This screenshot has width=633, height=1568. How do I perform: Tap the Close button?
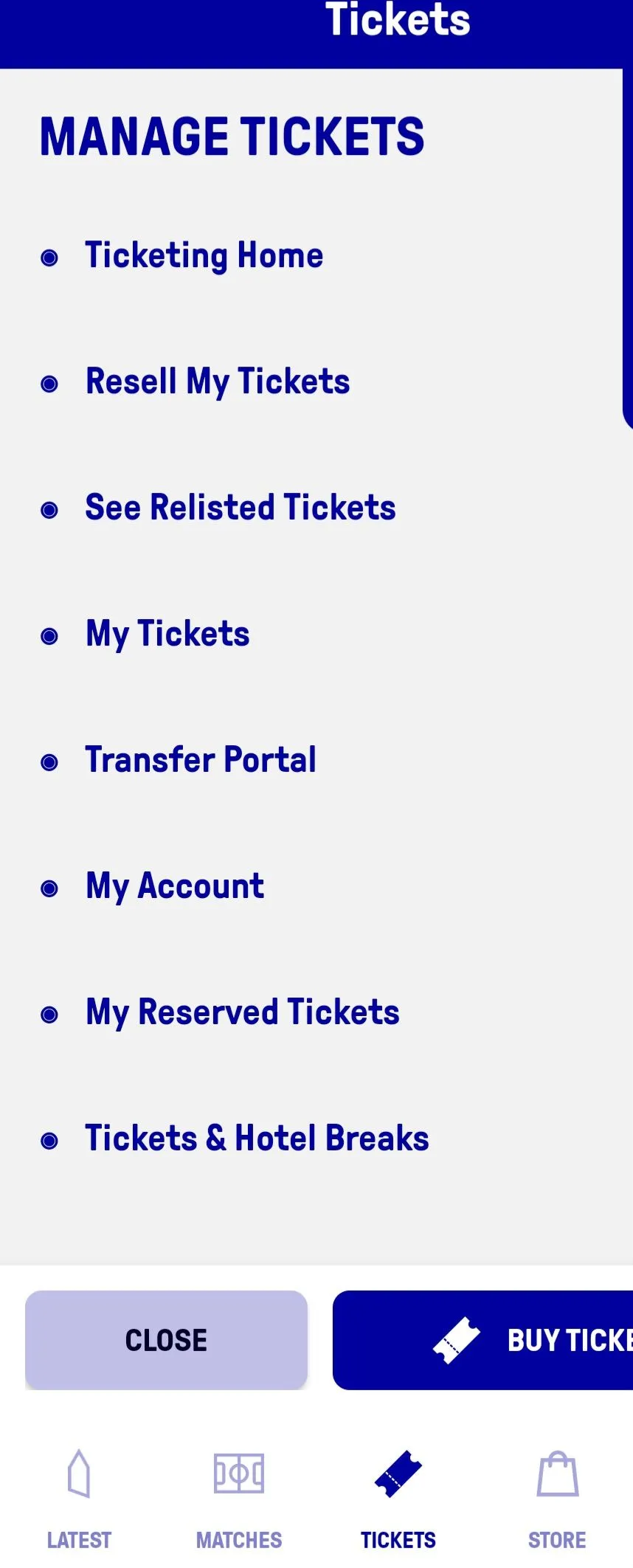(166, 1340)
